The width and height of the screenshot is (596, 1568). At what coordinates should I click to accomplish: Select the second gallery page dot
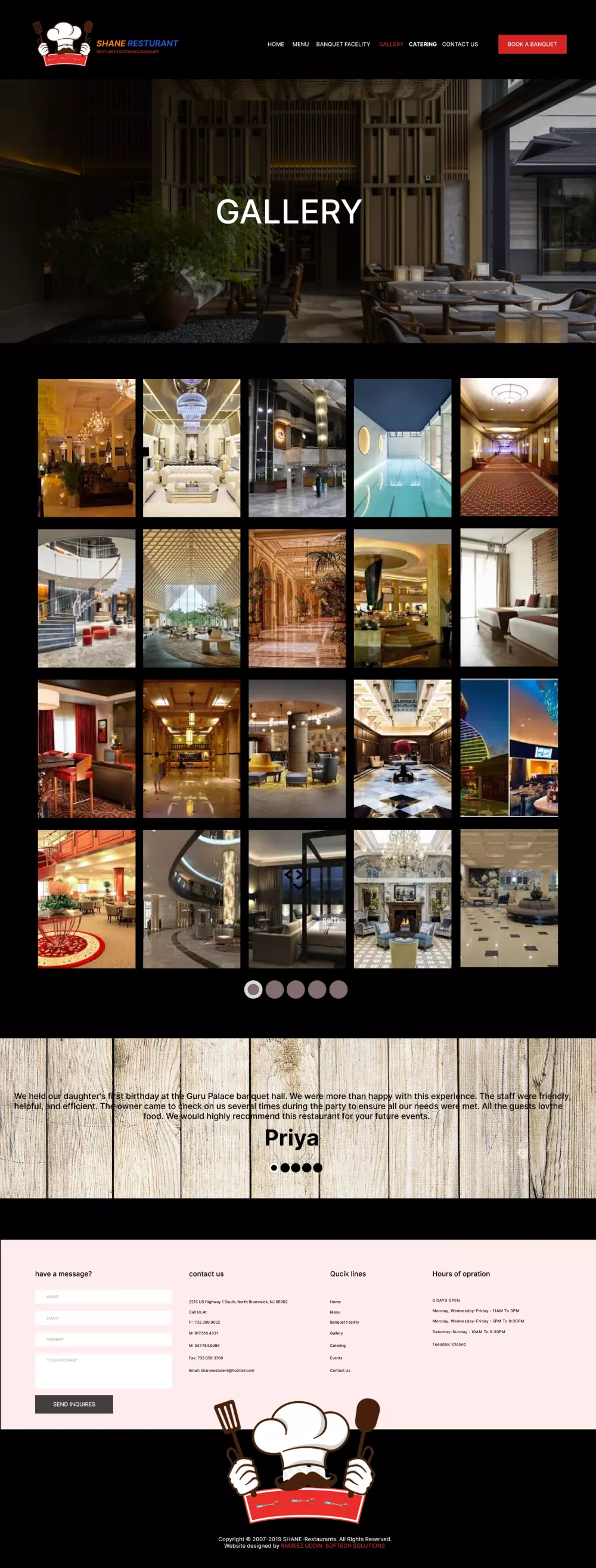pos(275,990)
